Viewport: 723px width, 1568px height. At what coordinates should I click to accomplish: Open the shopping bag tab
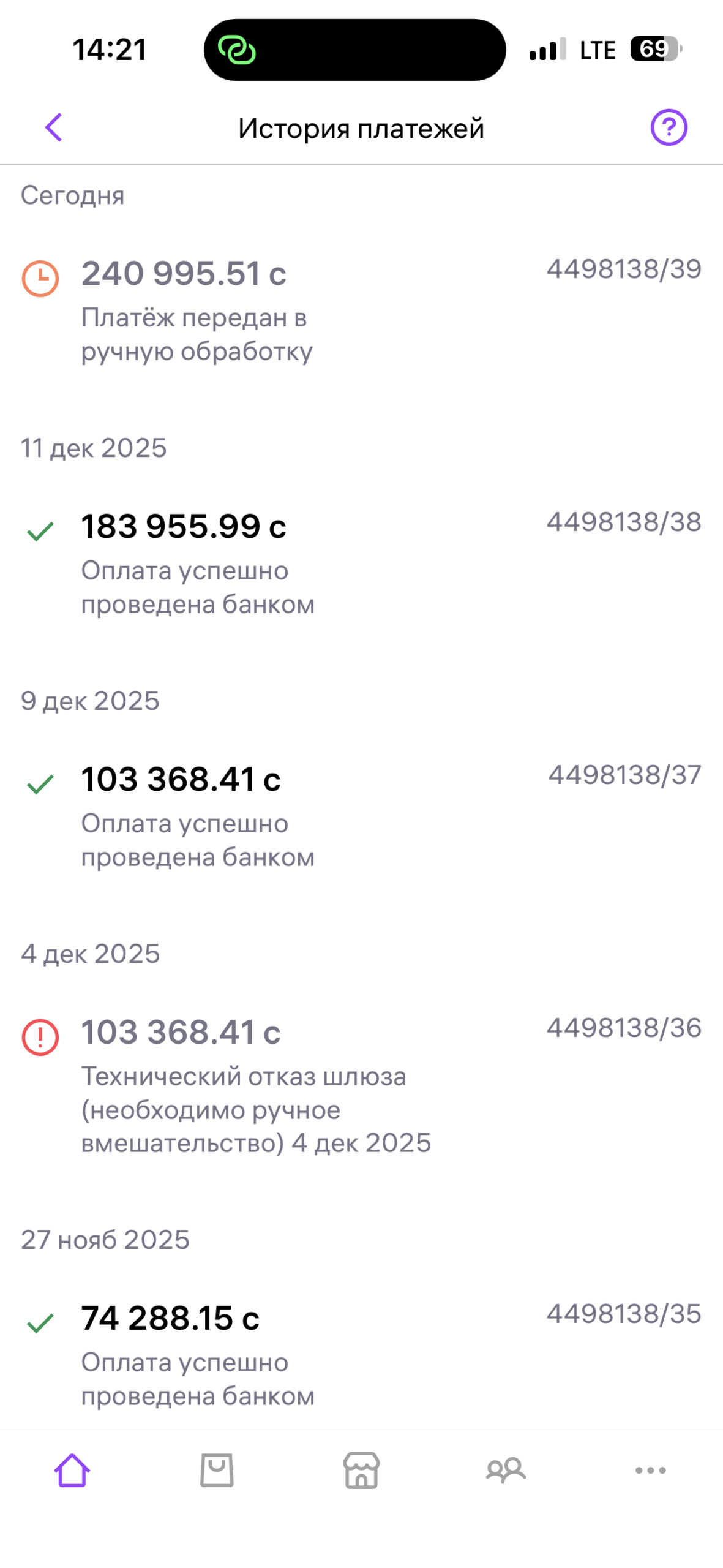(217, 1470)
